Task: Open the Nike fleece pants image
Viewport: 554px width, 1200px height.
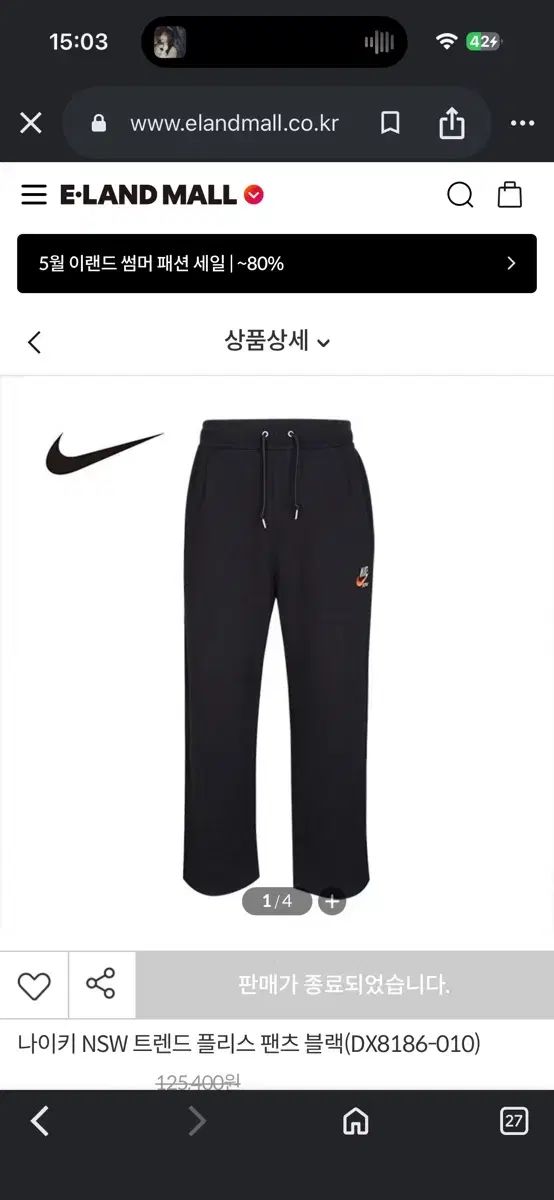Action: (x=277, y=655)
